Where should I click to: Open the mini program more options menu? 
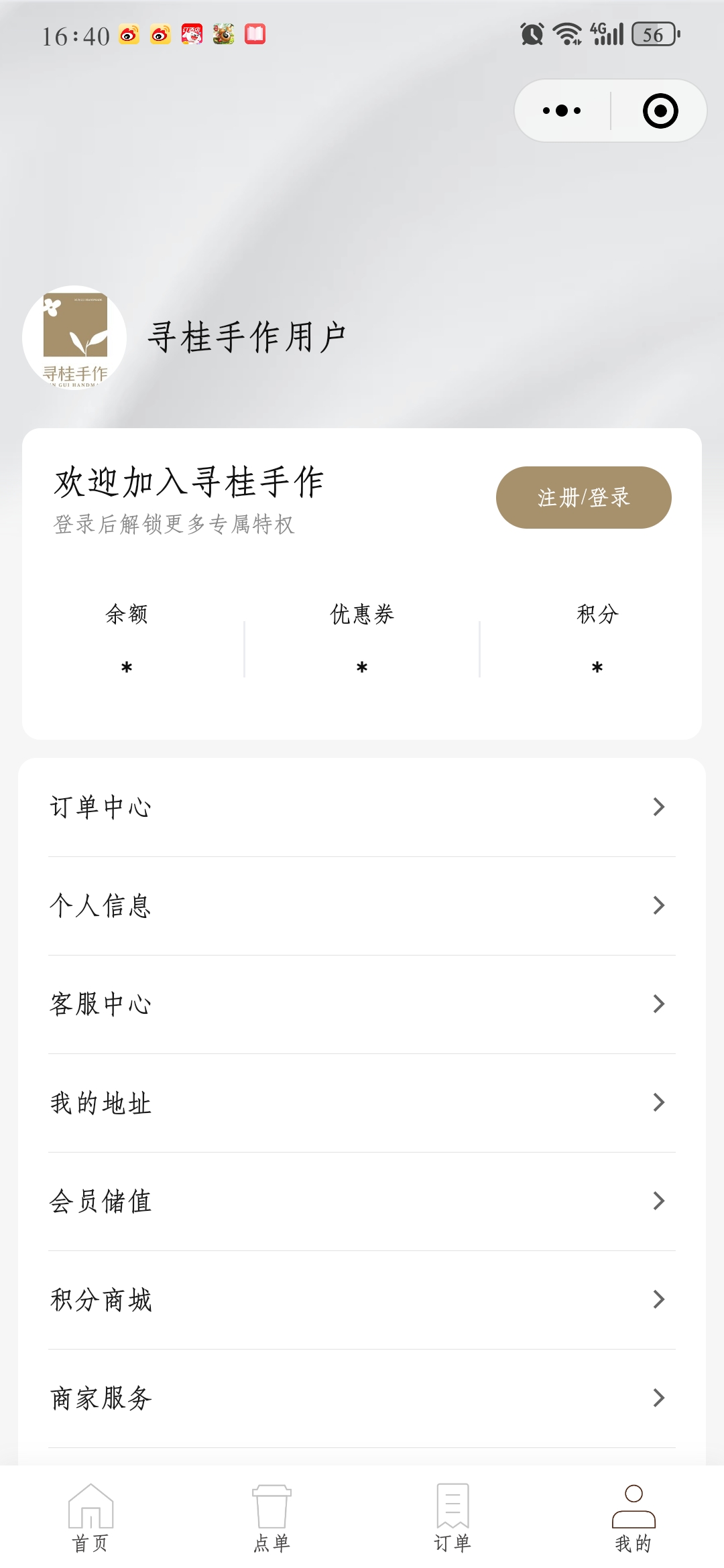click(x=562, y=111)
